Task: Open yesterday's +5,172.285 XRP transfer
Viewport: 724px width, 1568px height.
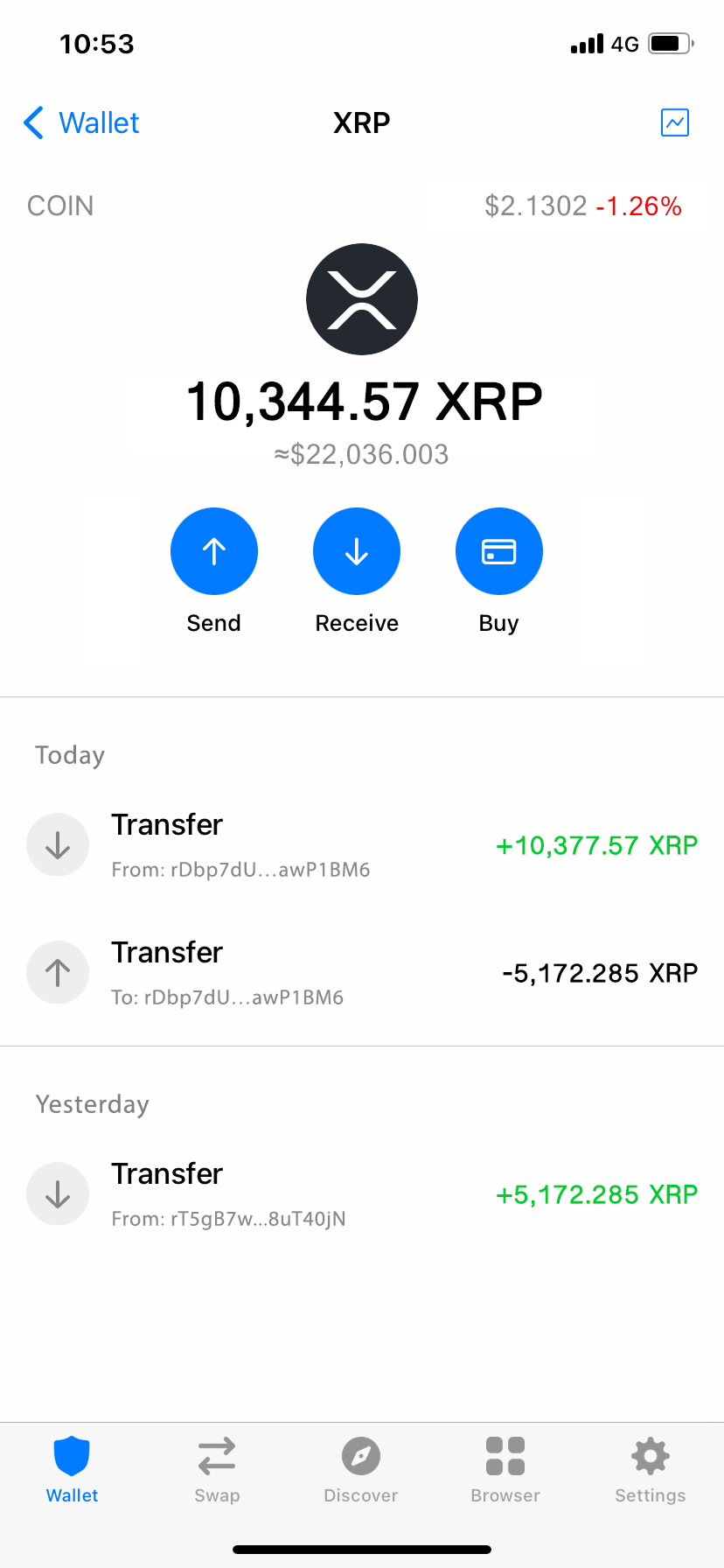Action: 362,1194
